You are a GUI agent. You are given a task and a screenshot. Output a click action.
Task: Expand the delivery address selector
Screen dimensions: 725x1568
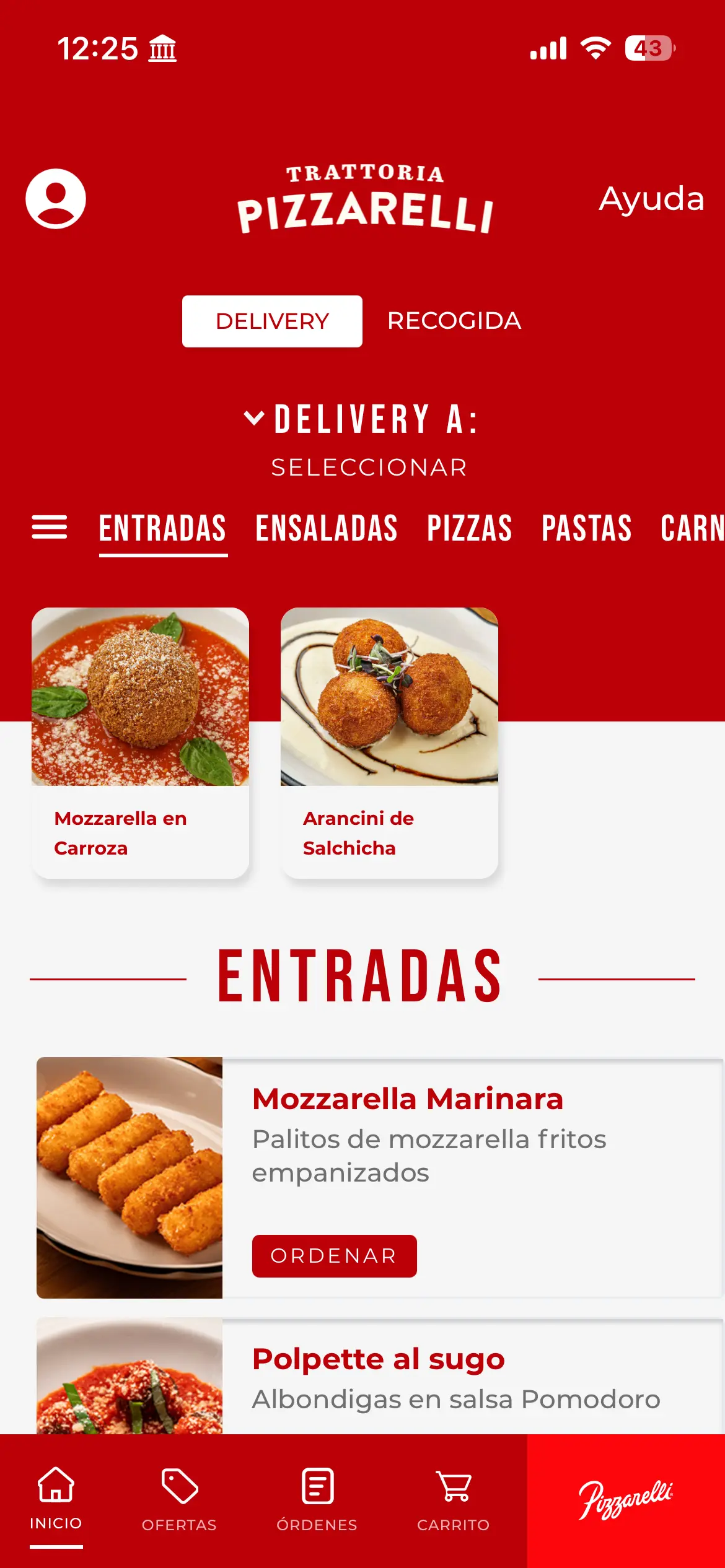coord(362,440)
